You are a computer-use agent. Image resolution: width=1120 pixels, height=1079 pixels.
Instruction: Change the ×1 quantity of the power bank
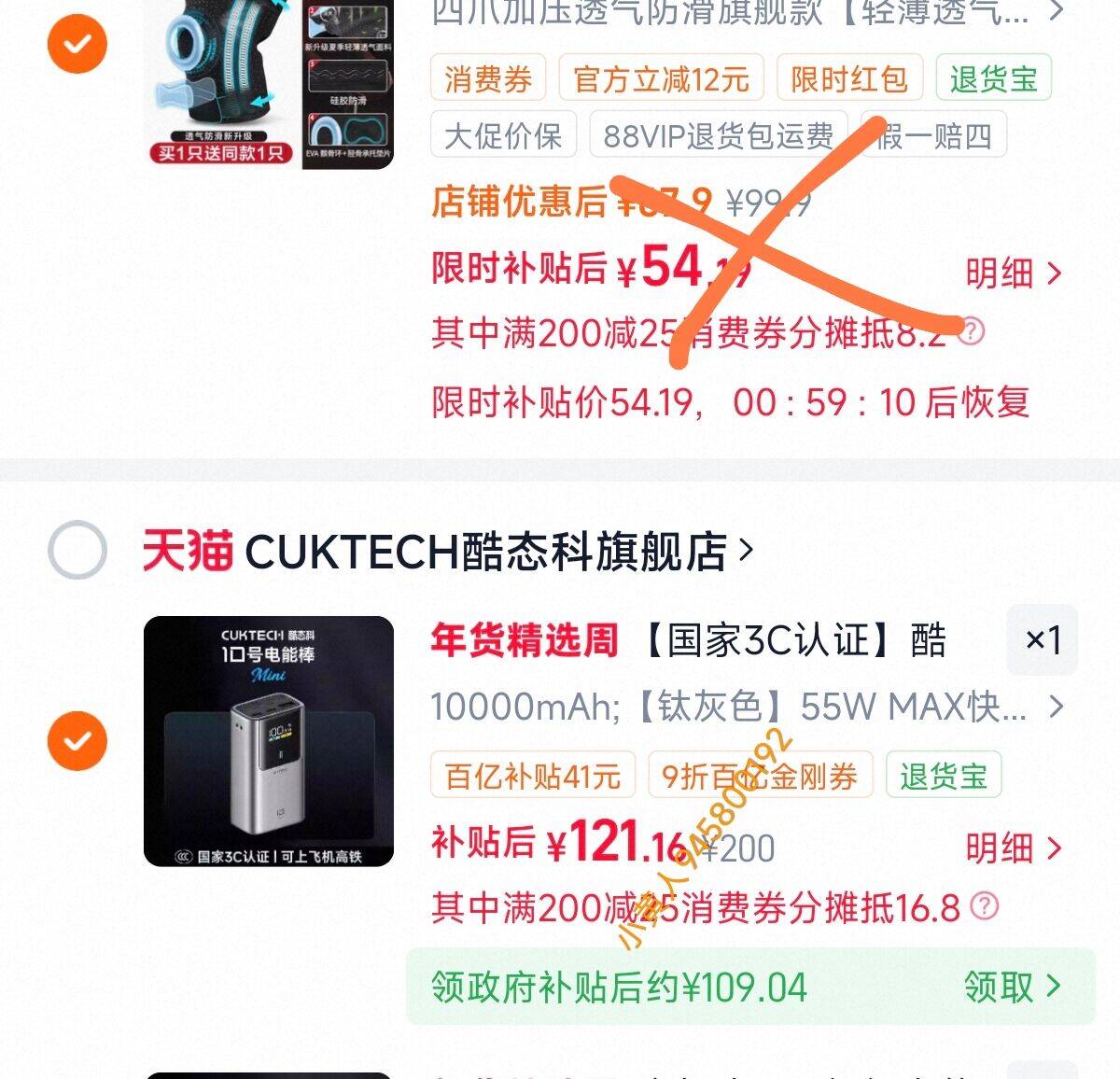pyautogui.click(x=1042, y=640)
